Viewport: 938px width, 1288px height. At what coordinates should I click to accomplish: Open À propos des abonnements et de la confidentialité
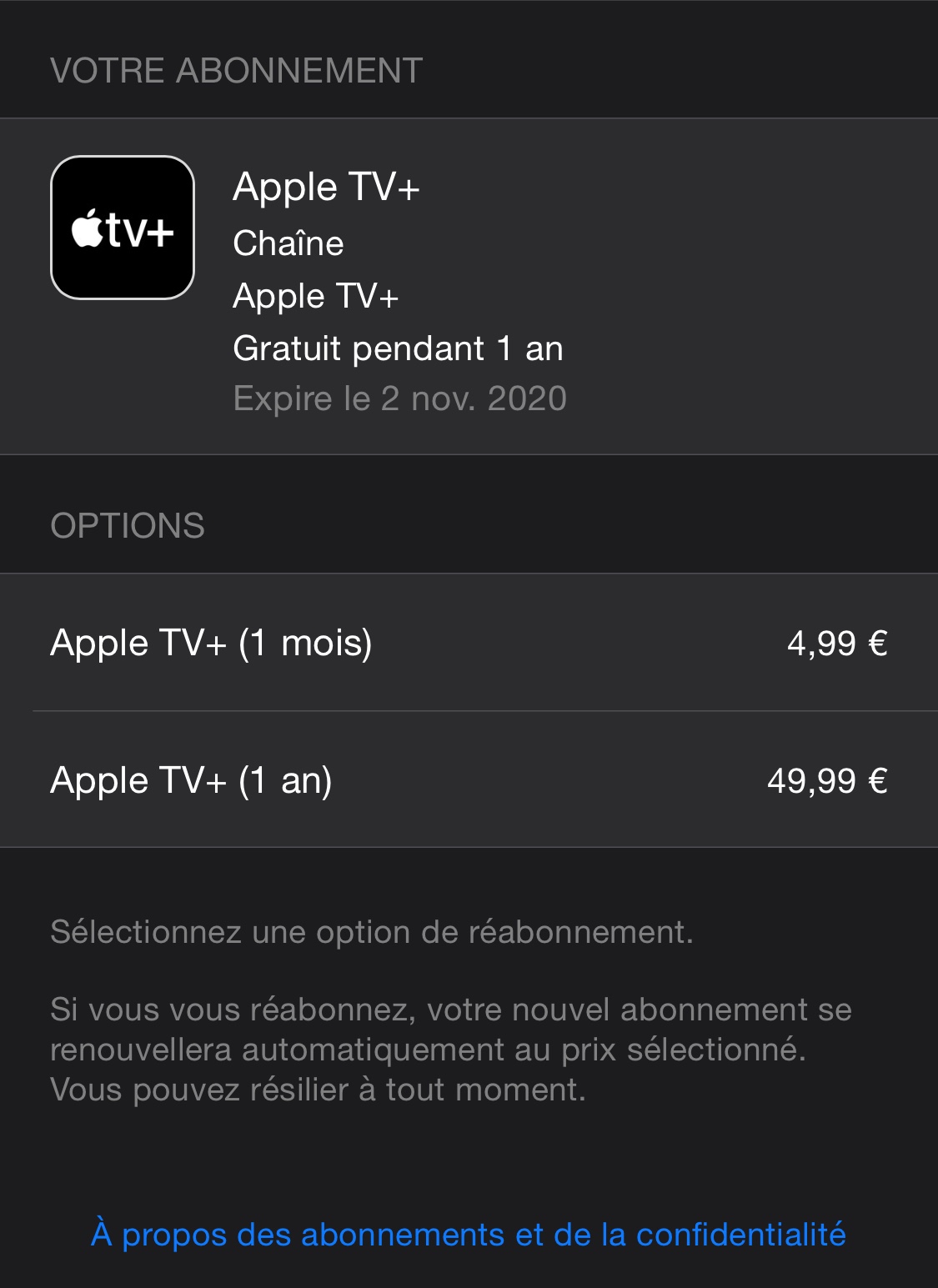point(469,1235)
